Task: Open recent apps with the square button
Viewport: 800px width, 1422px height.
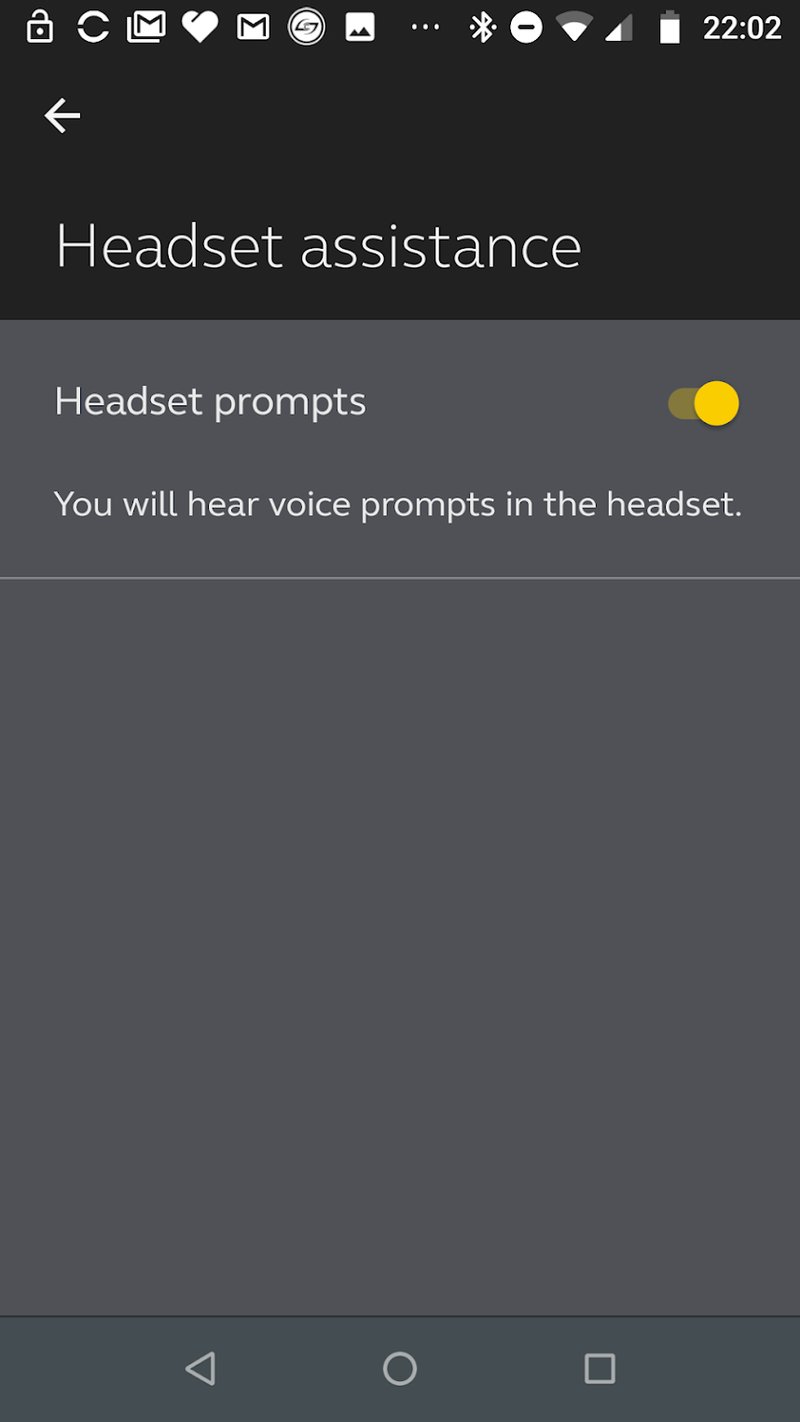Action: click(x=598, y=1370)
